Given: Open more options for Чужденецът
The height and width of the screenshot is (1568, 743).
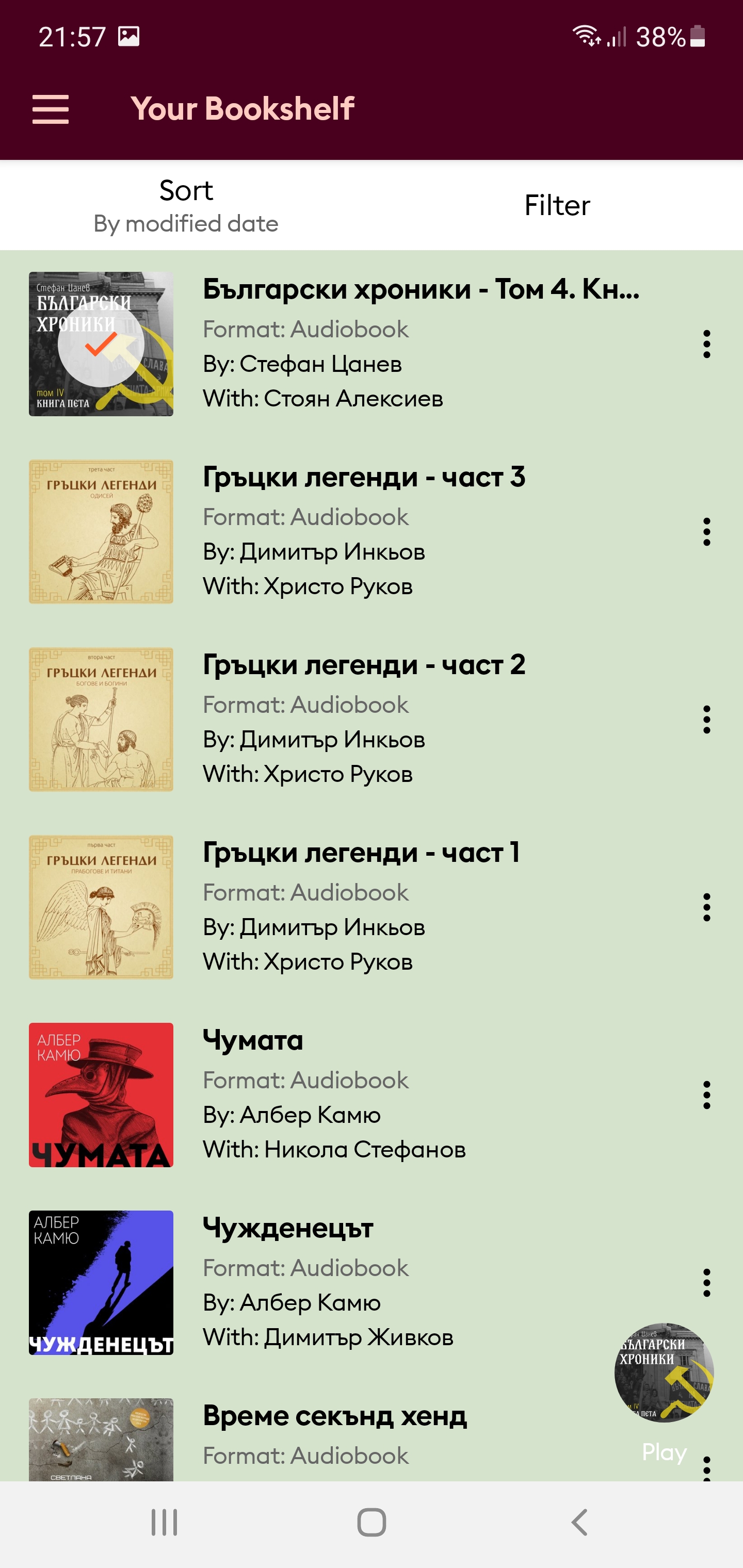Looking at the screenshot, I should [706, 1283].
